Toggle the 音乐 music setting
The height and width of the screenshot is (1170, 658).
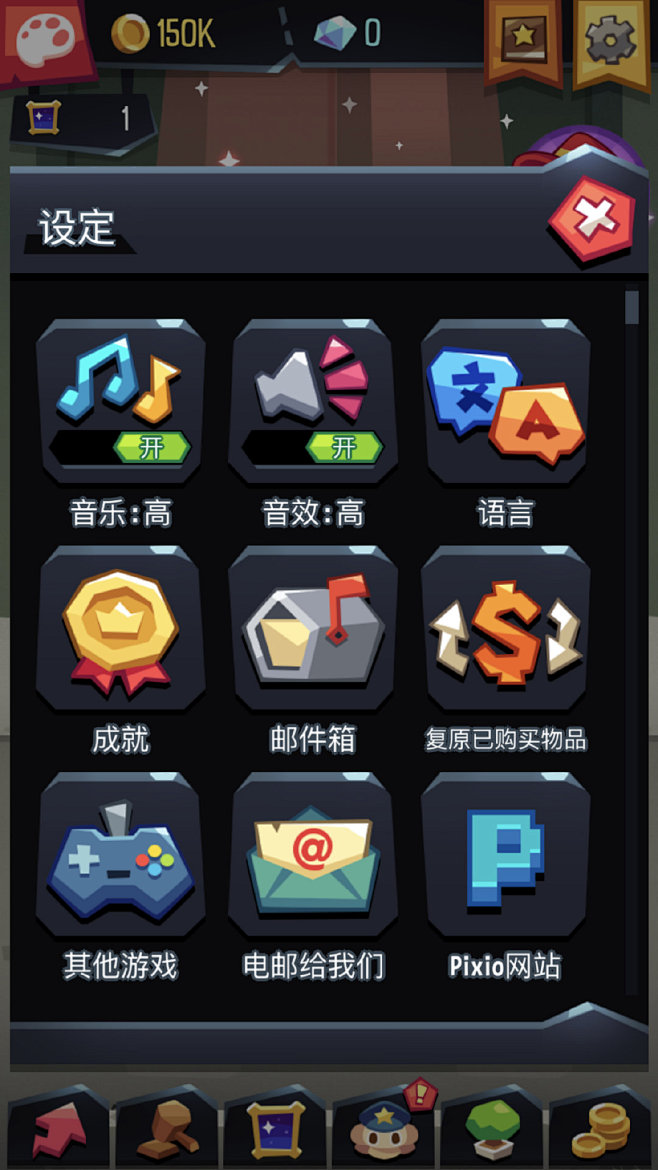point(121,401)
